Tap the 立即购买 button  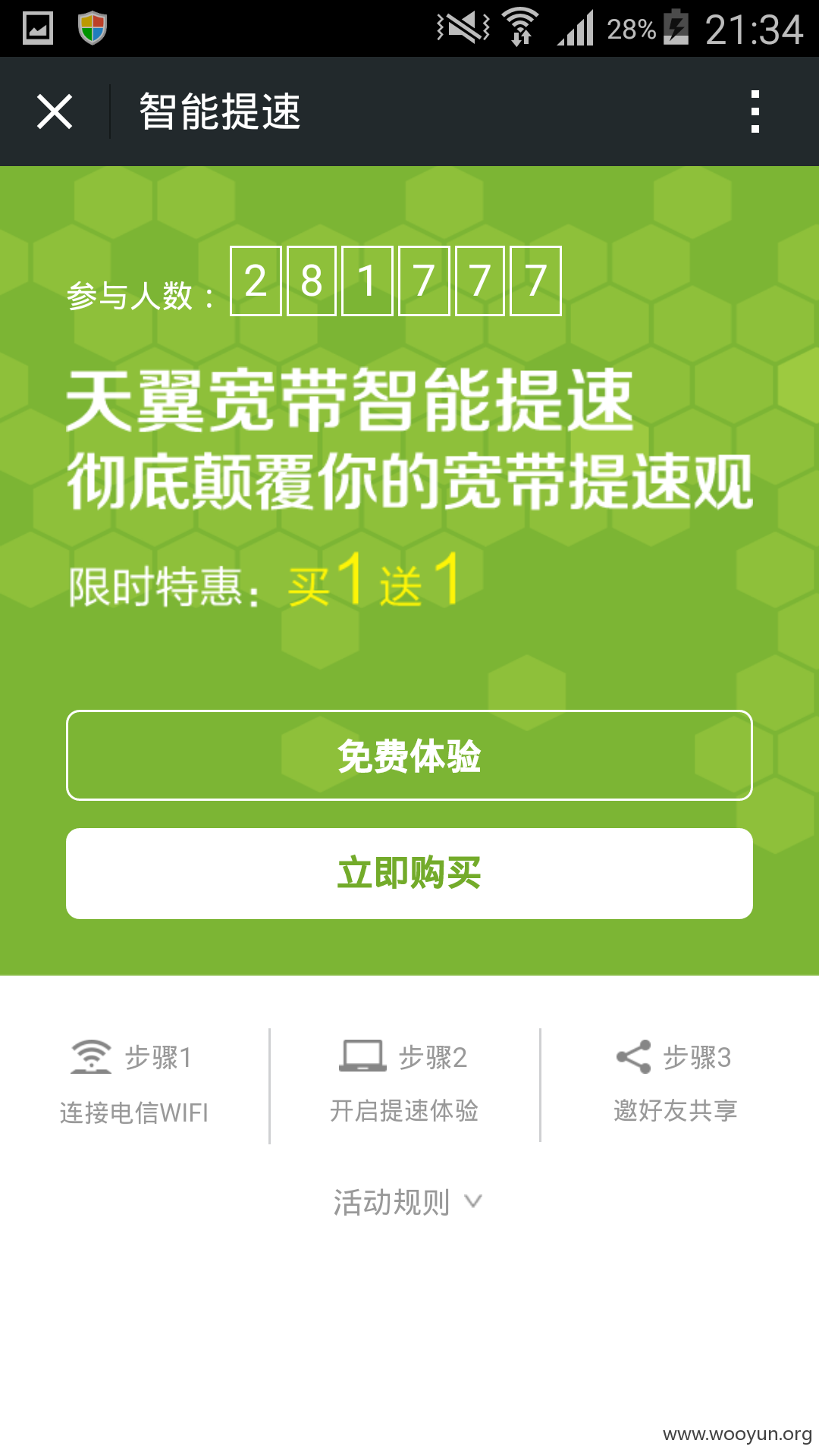[x=409, y=874]
